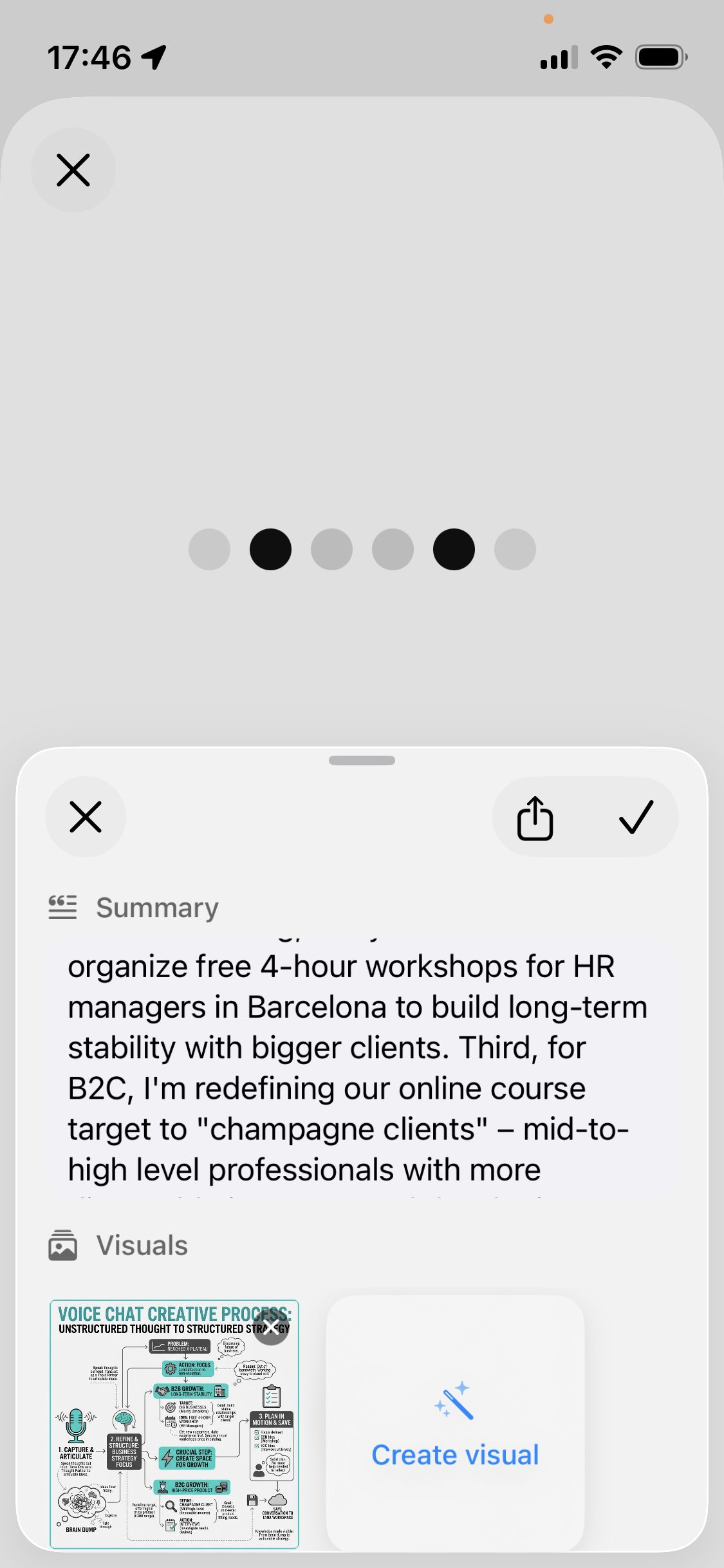The image size is (724, 1568).
Task: Tap the share icon in the bottom sheet
Action: pyautogui.click(x=535, y=817)
